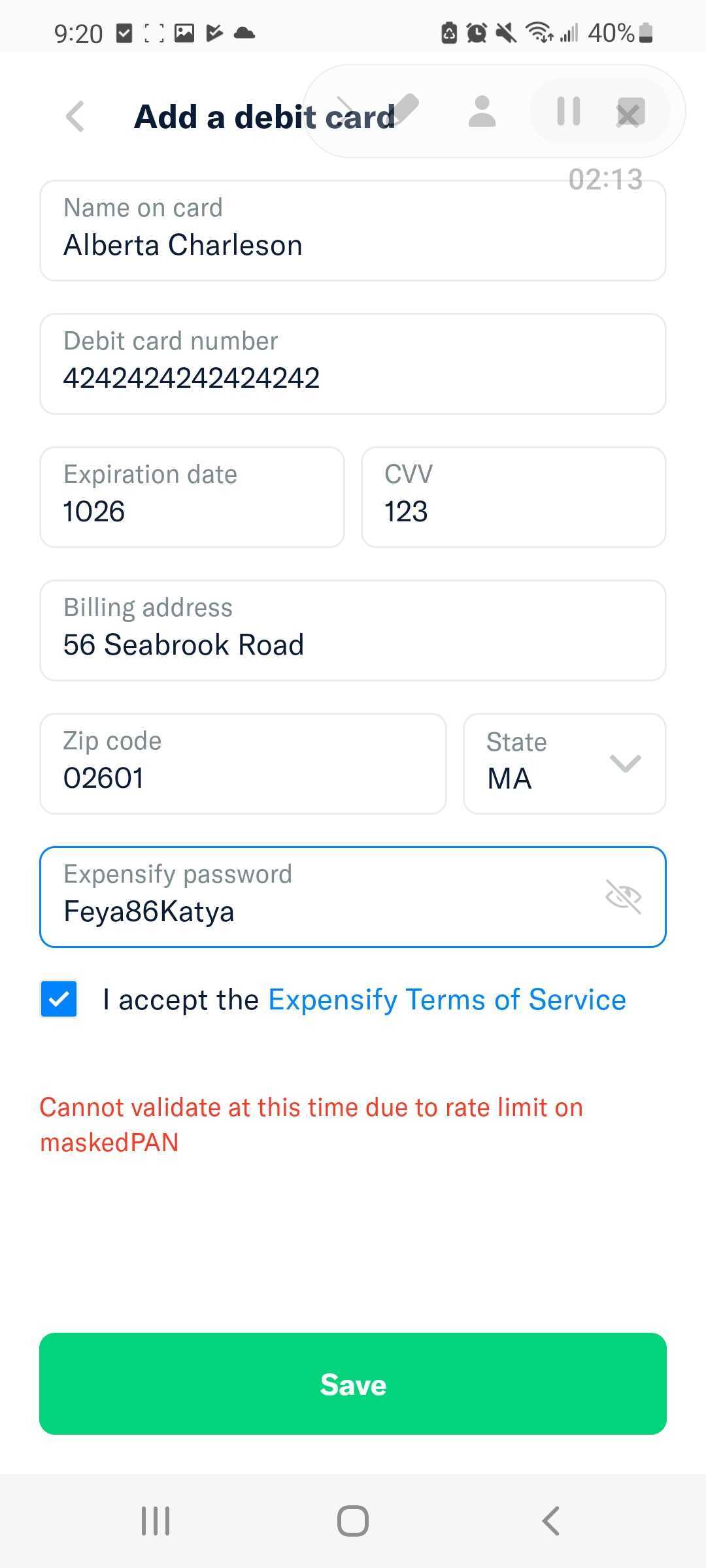Go to the home screen
This screenshot has width=706, height=1568.
point(353,1520)
